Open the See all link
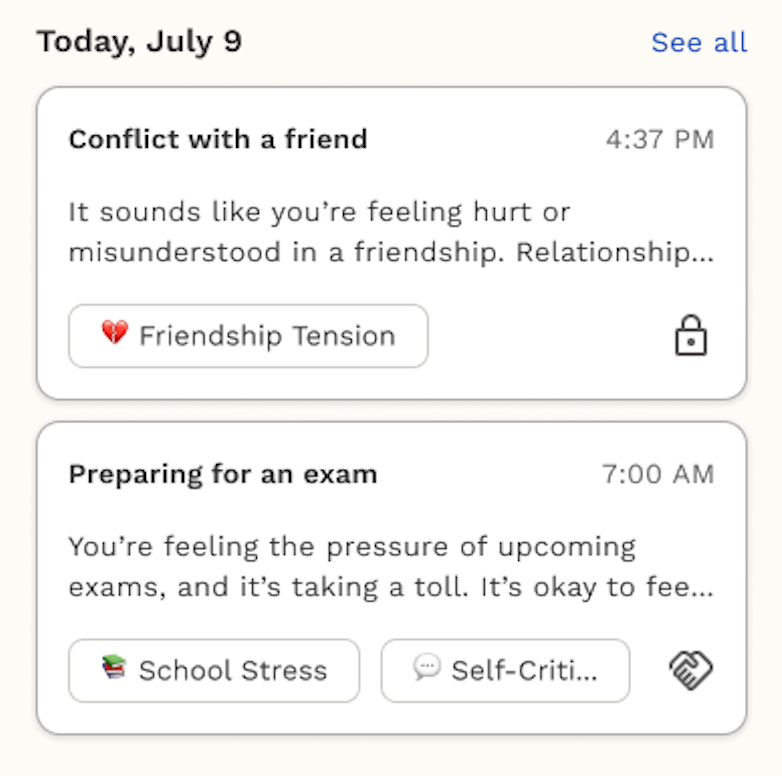782x776 pixels. (698, 43)
